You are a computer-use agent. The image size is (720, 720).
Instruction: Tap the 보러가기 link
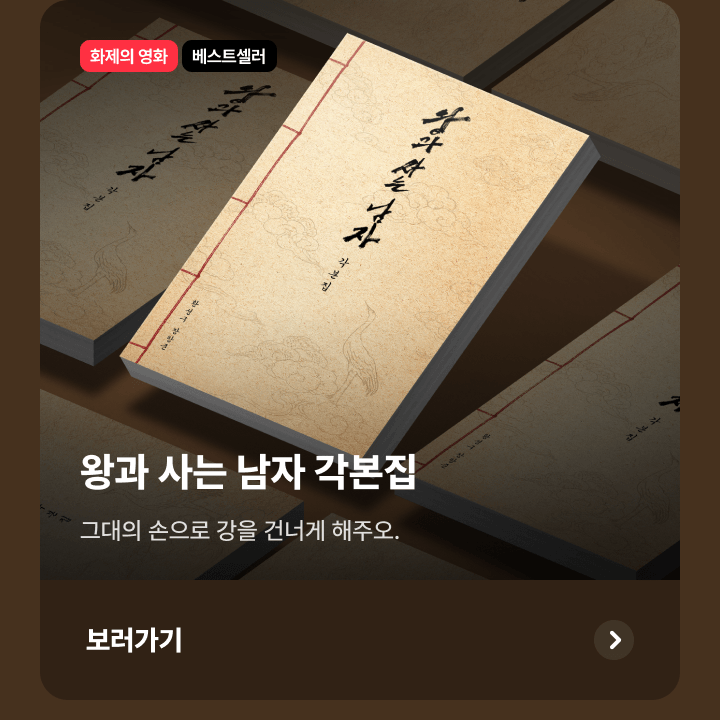pyautogui.click(x=134, y=640)
